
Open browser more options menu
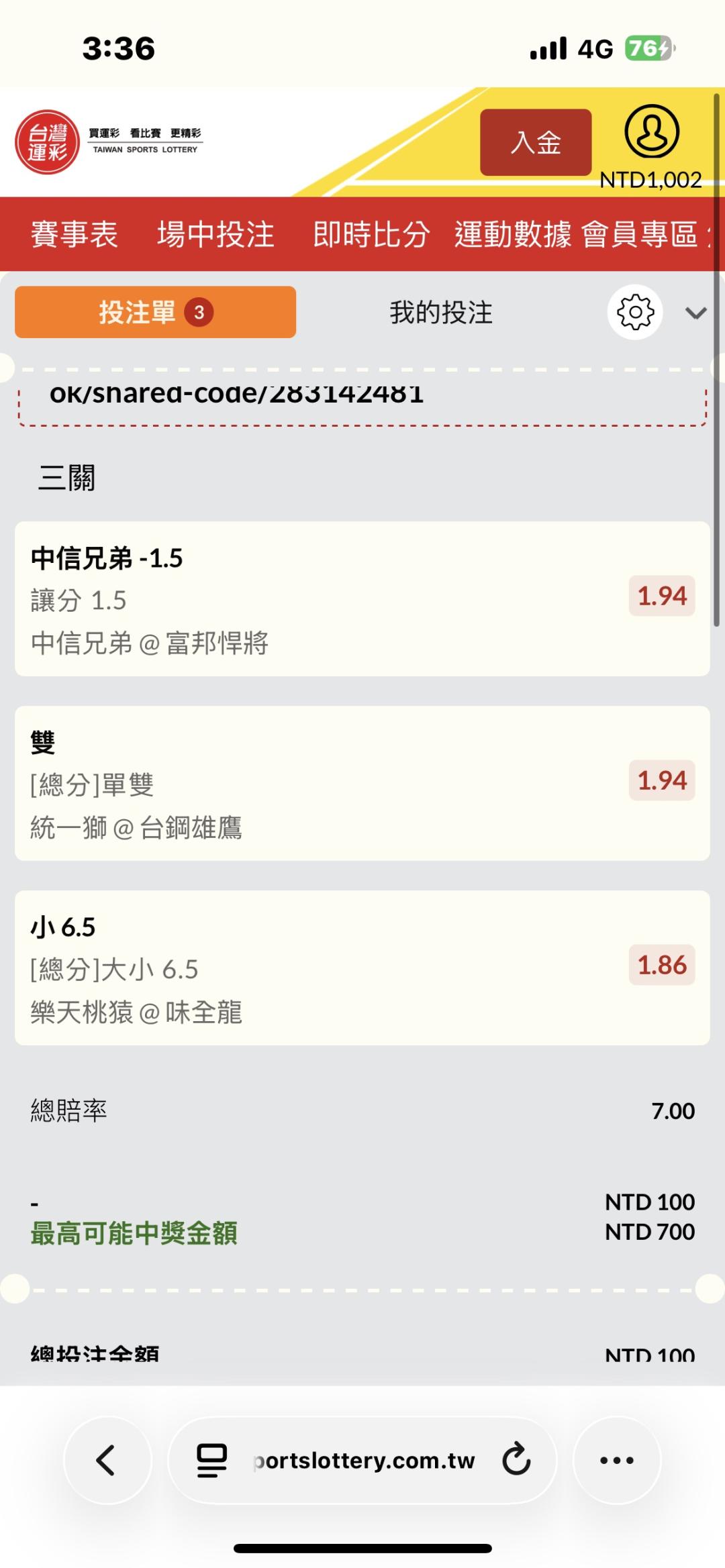pyautogui.click(x=616, y=1460)
